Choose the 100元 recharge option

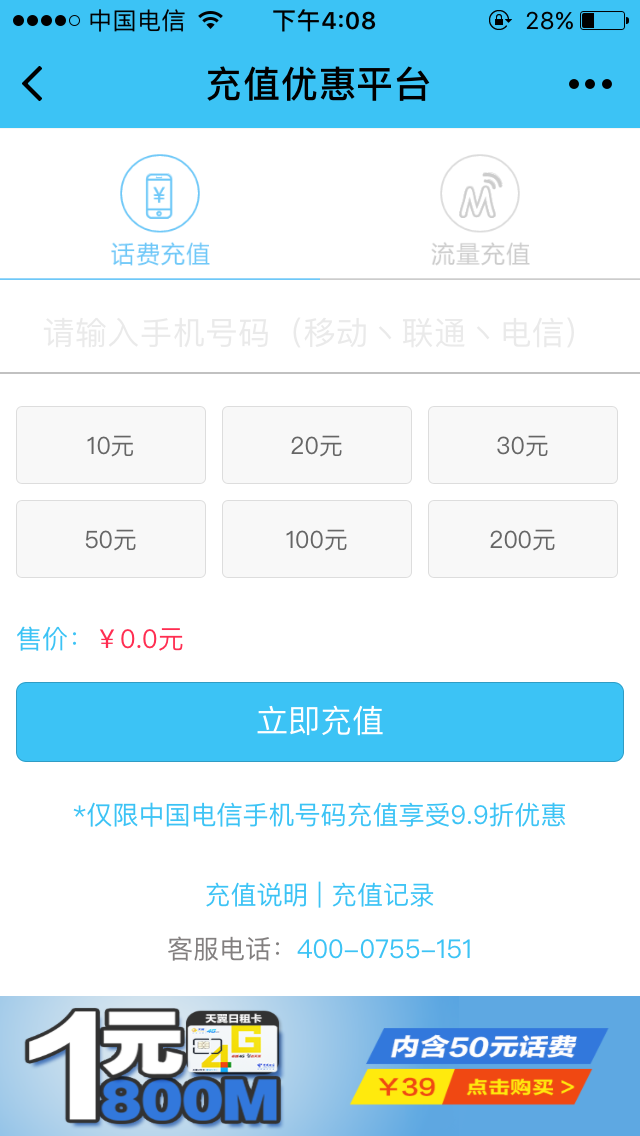[317, 539]
